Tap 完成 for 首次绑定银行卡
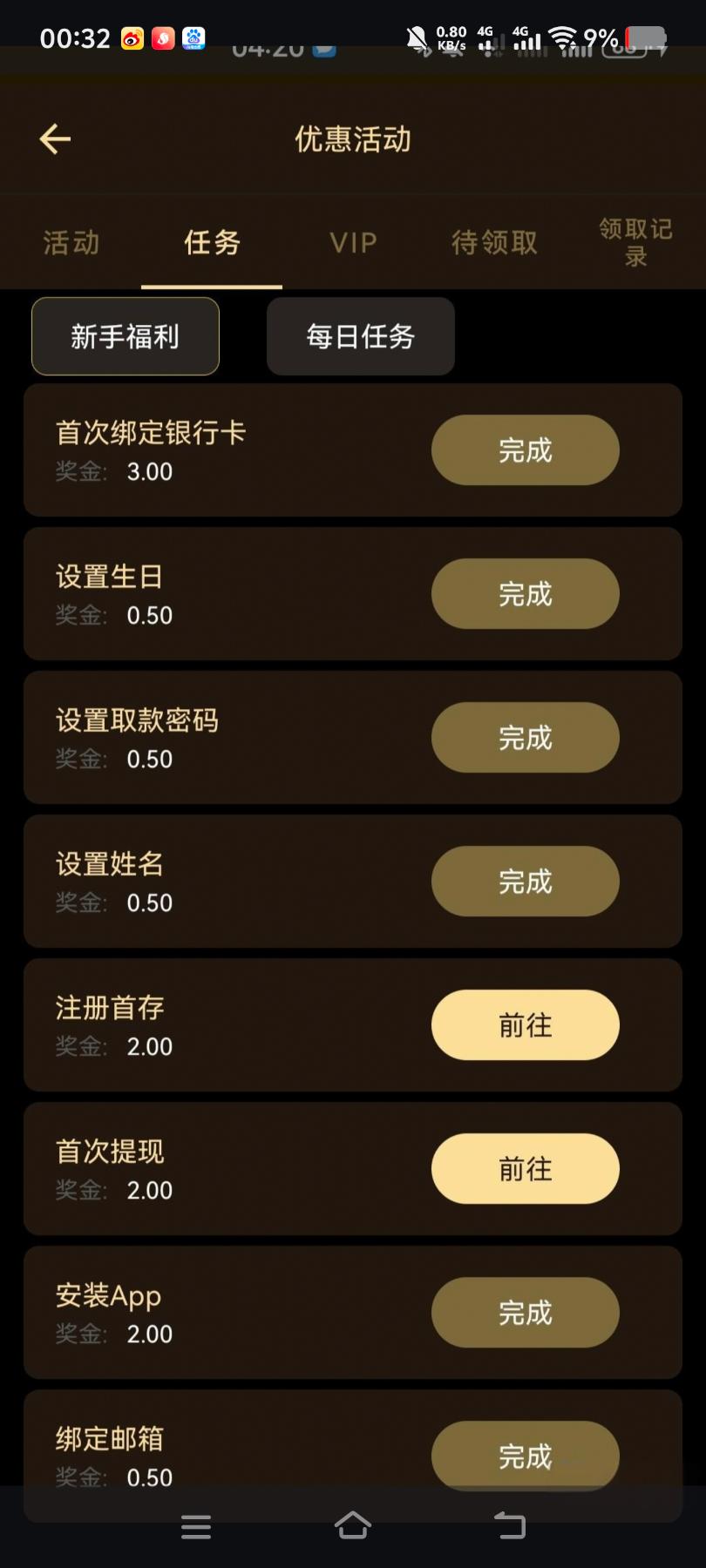706x1568 pixels. tap(526, 449)
